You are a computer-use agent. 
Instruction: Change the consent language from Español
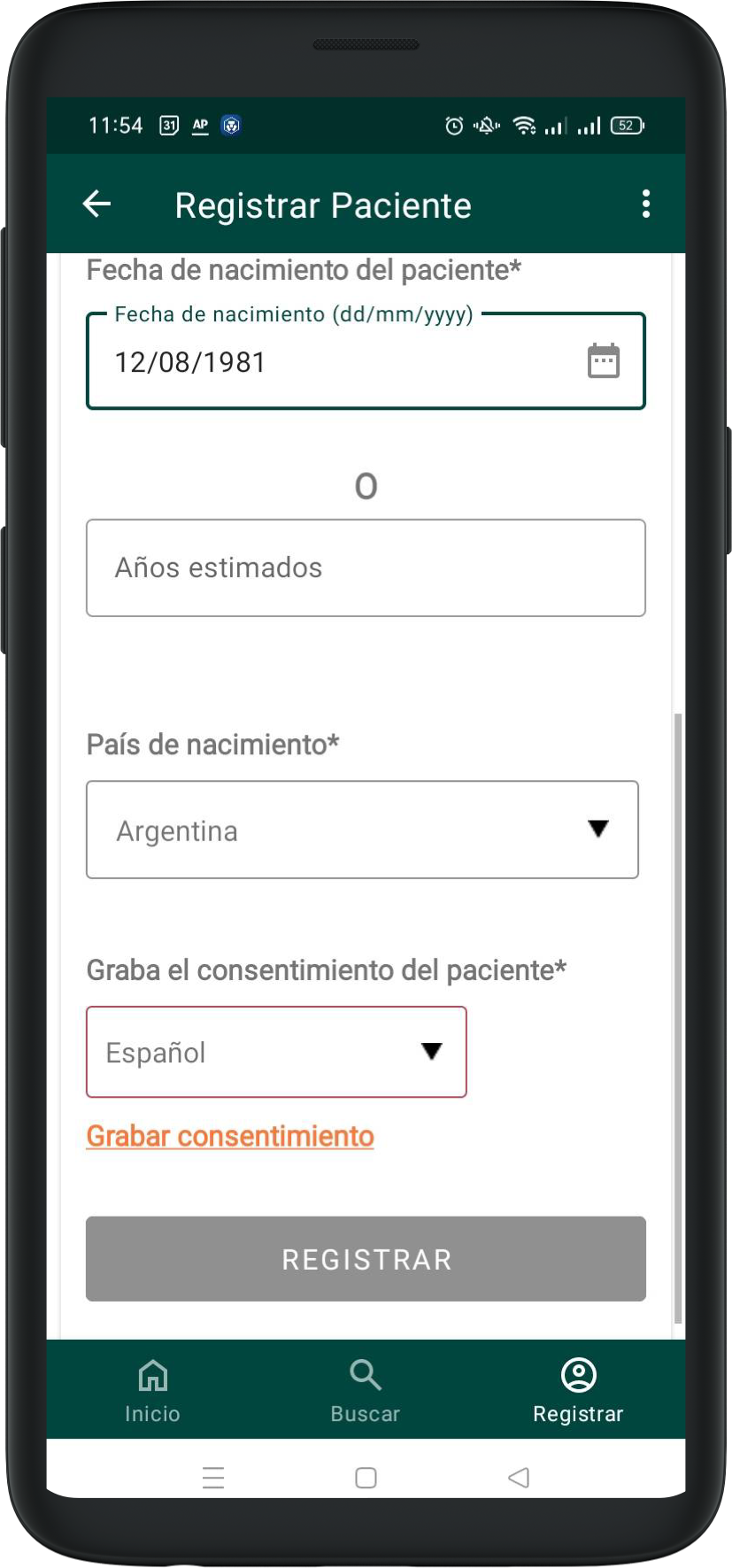[276, 1052]
